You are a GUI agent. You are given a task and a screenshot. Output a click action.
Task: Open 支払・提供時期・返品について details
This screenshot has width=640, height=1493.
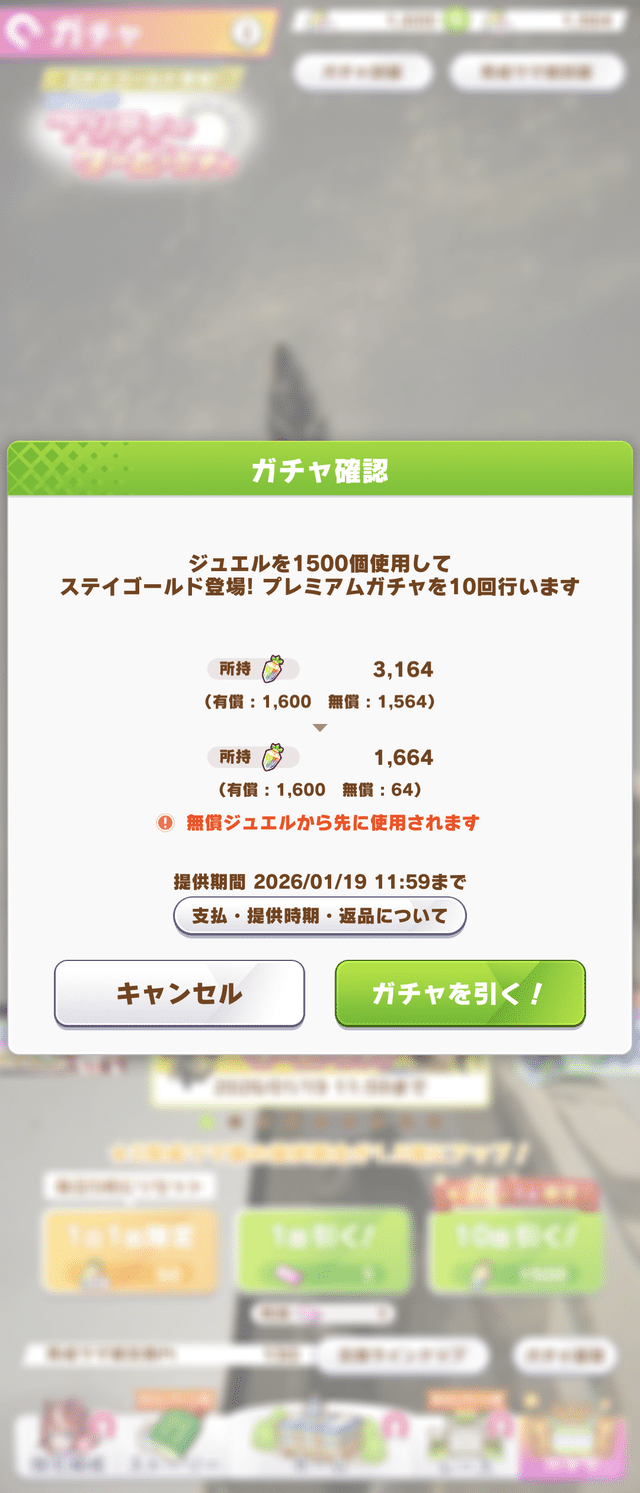click(320, 915)
